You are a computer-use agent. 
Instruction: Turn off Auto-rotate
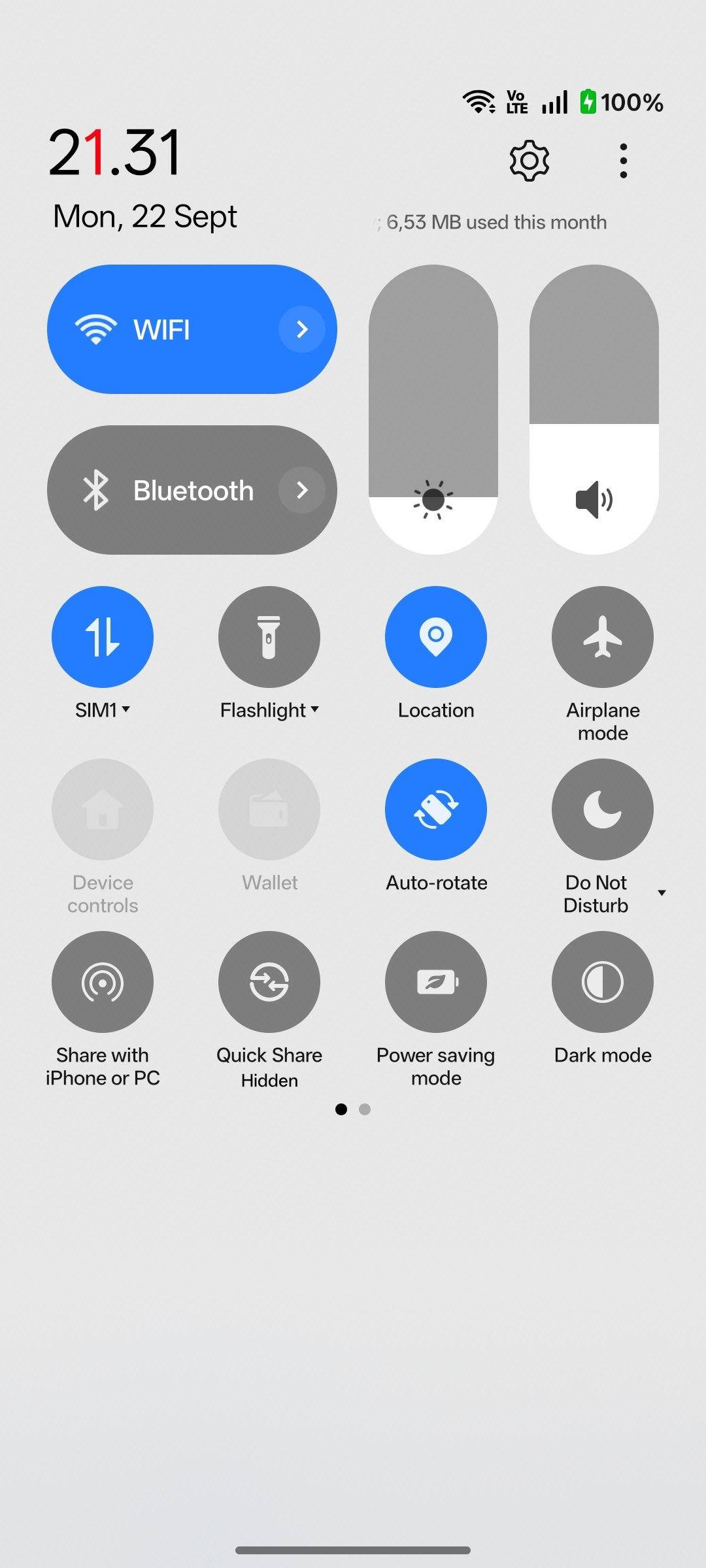[x=436, y=809]
